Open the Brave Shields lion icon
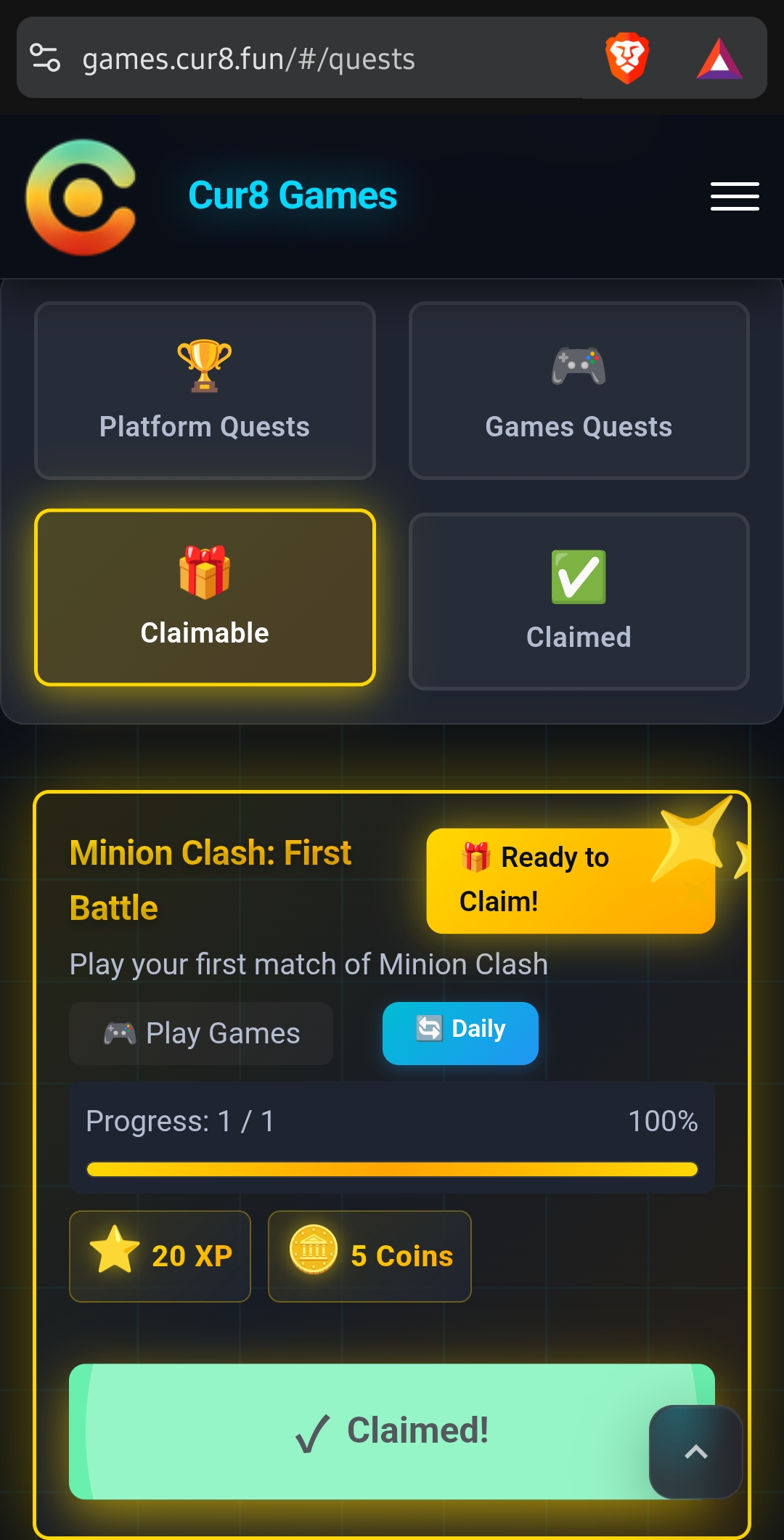784x1540 pixels. [x=627, y=58]
